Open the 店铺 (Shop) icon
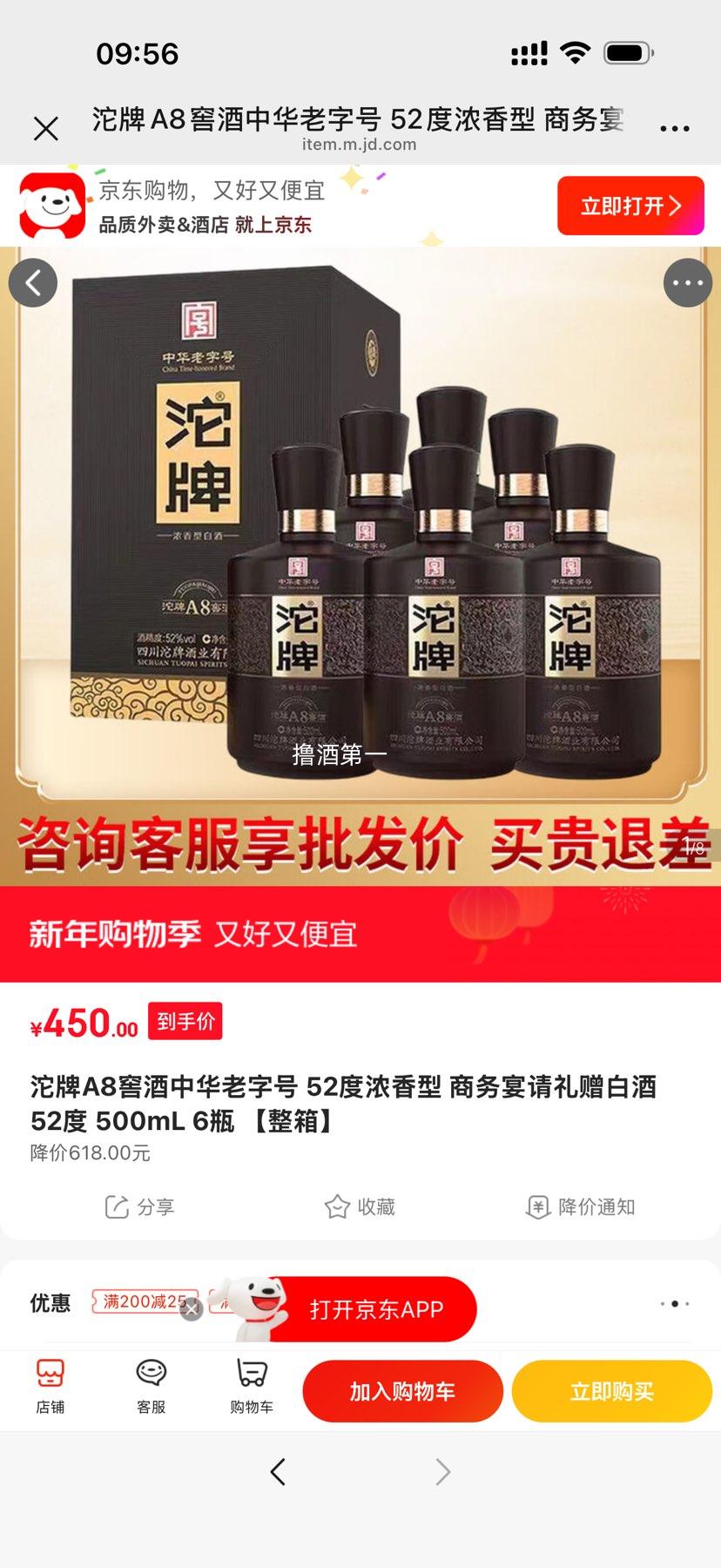721x1568 pixels. (x=50, y=1389)
